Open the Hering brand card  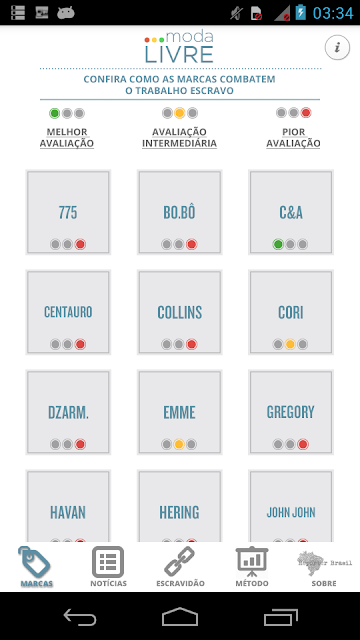point(180,506)
